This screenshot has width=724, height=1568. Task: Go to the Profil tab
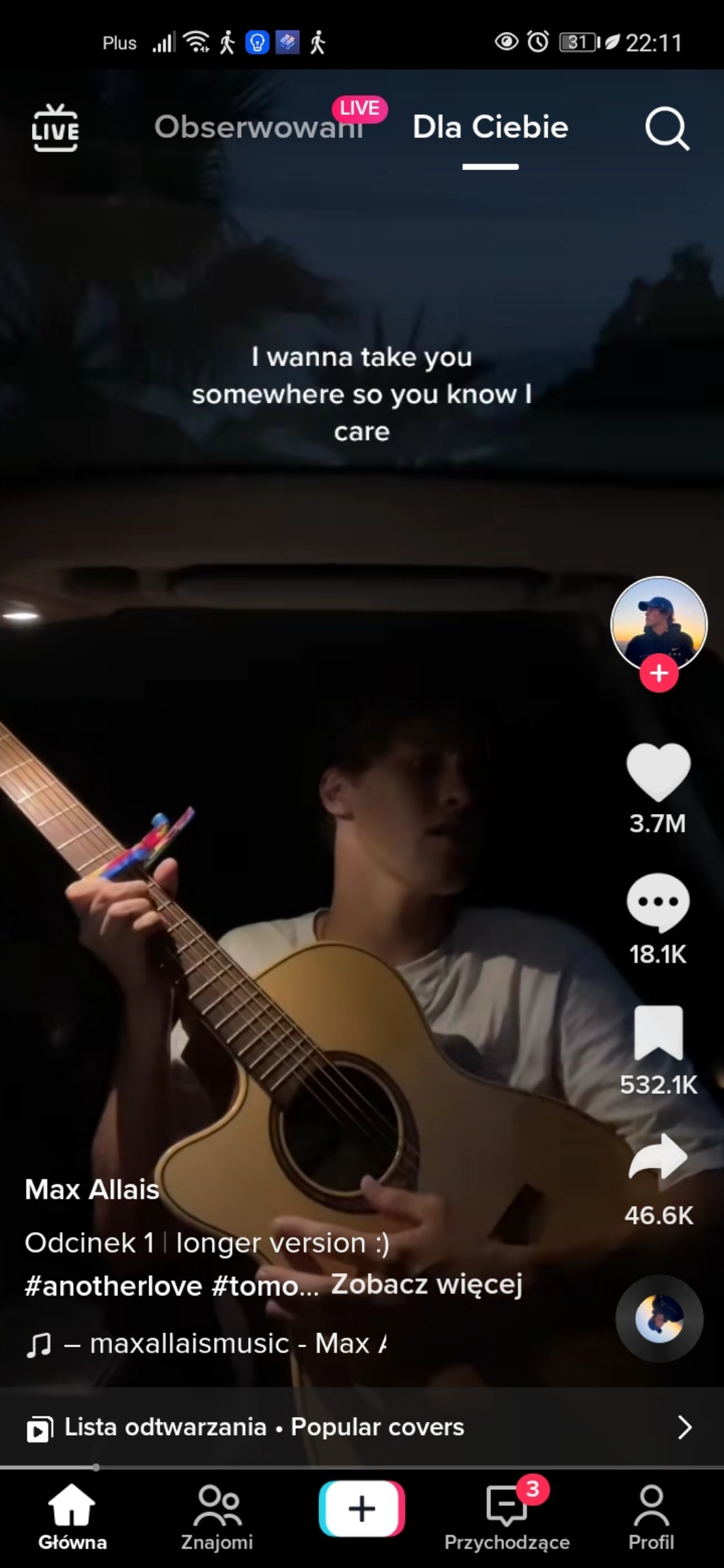(651, 1517)
